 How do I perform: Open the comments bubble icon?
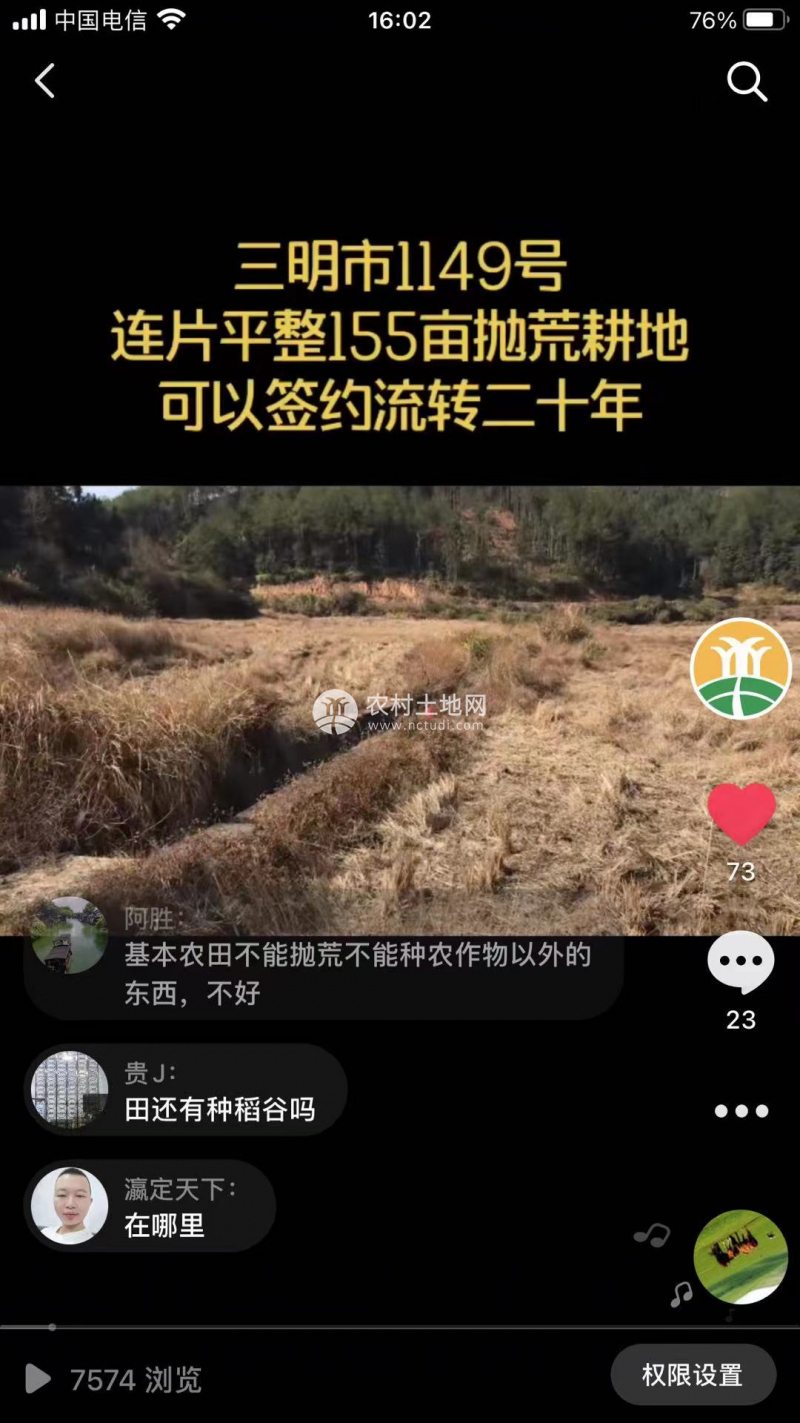click(741, 963)
